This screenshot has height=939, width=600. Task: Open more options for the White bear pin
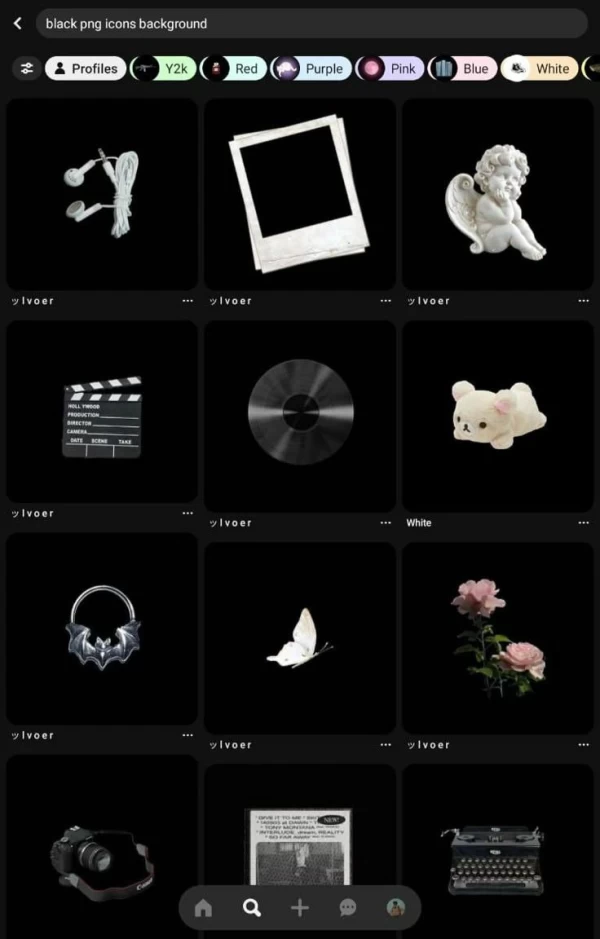(x=584, y=523)
